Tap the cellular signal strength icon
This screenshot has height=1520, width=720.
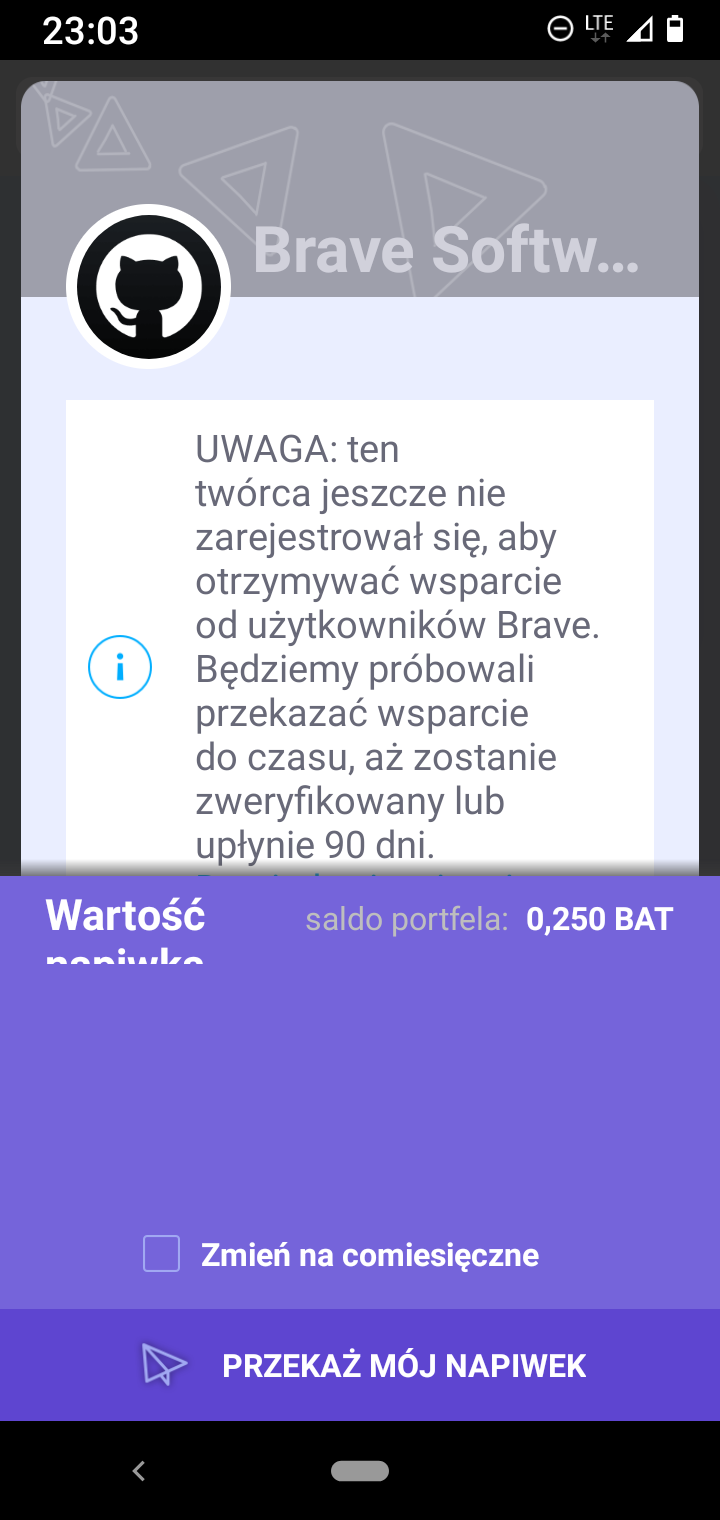pos(638,30)
